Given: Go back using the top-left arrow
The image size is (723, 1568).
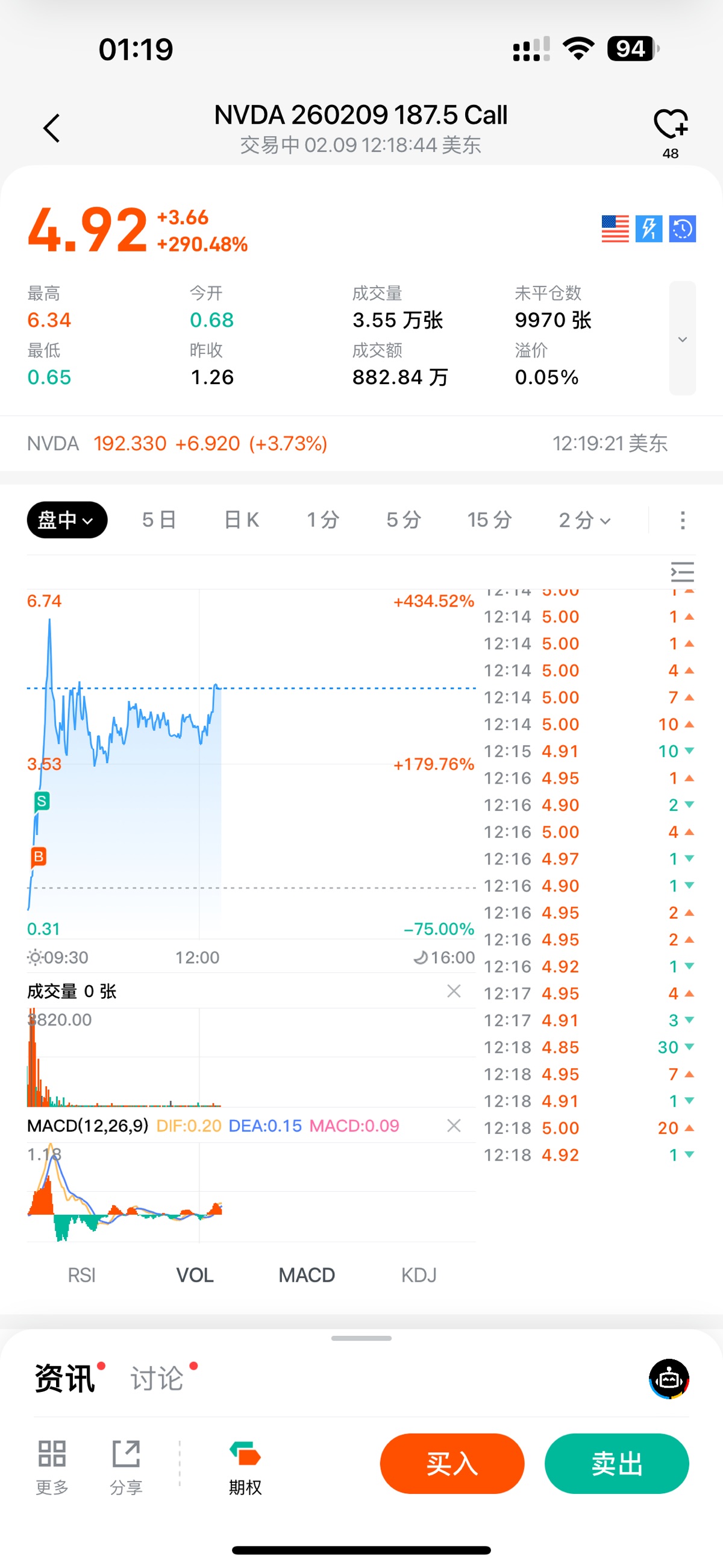Looking at the screenshot, I should click(52, 128).
